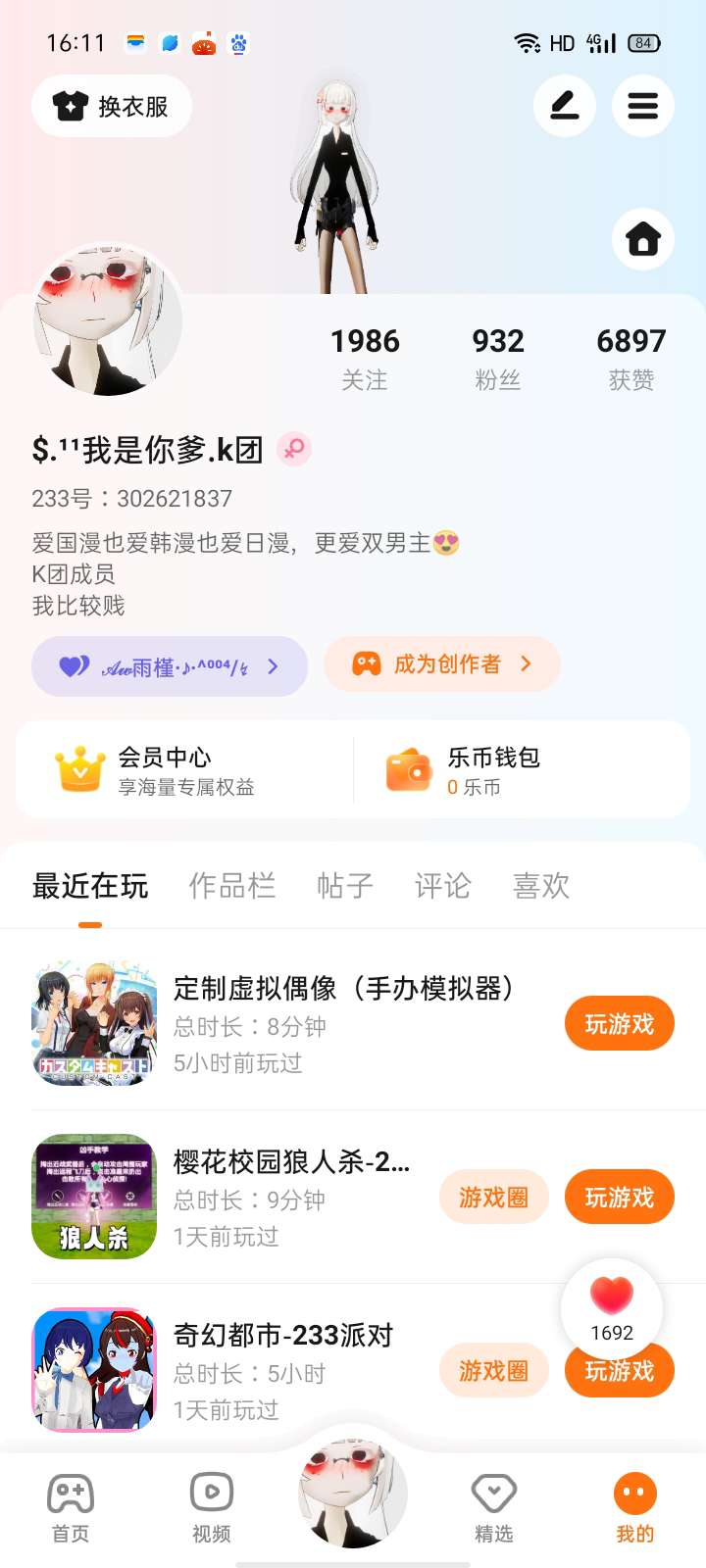Tap the 换衣服 change outfit button
This screenshot has width=706, height=1568.
[x=112, y=106]
